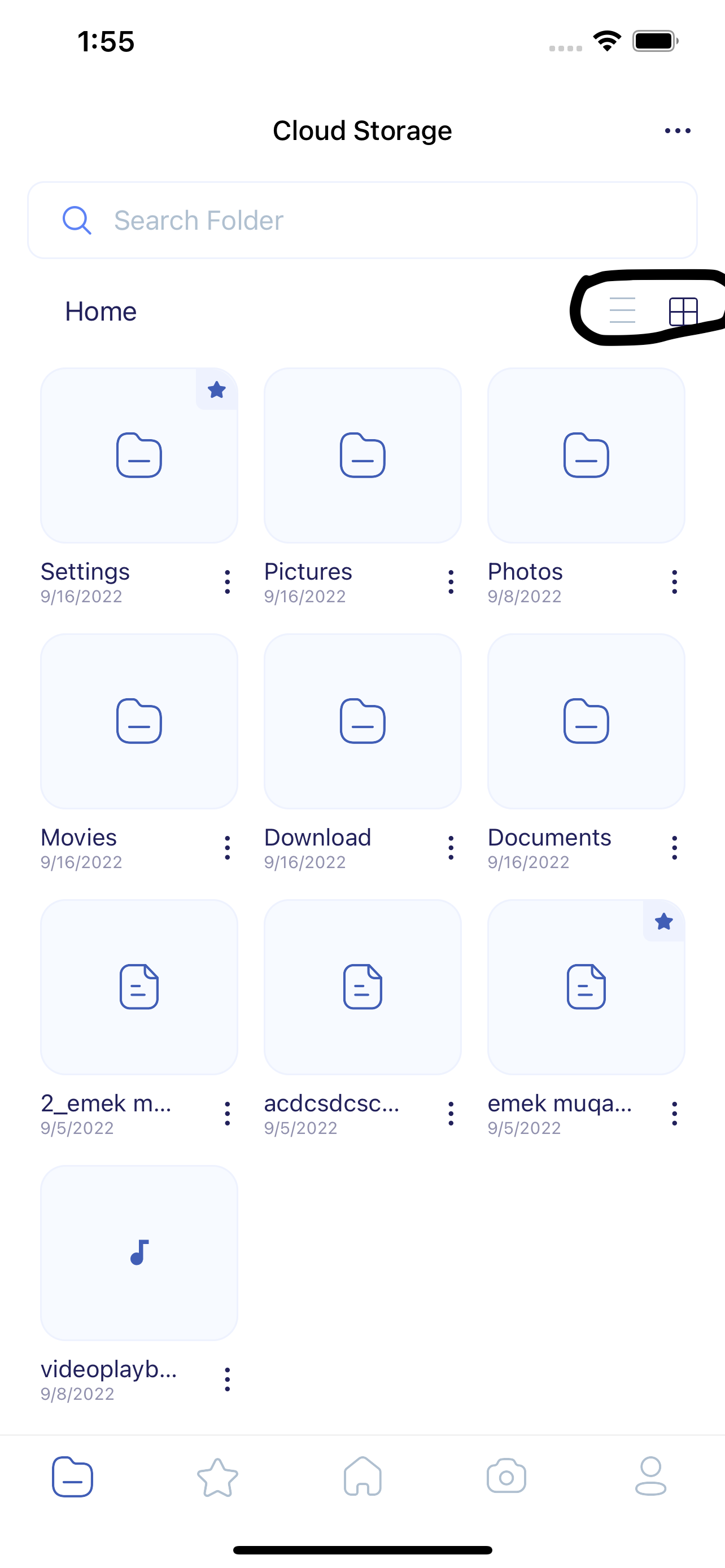Open options menu for Documents folder
Screen dimensions: 725x1568
point(675,847)
